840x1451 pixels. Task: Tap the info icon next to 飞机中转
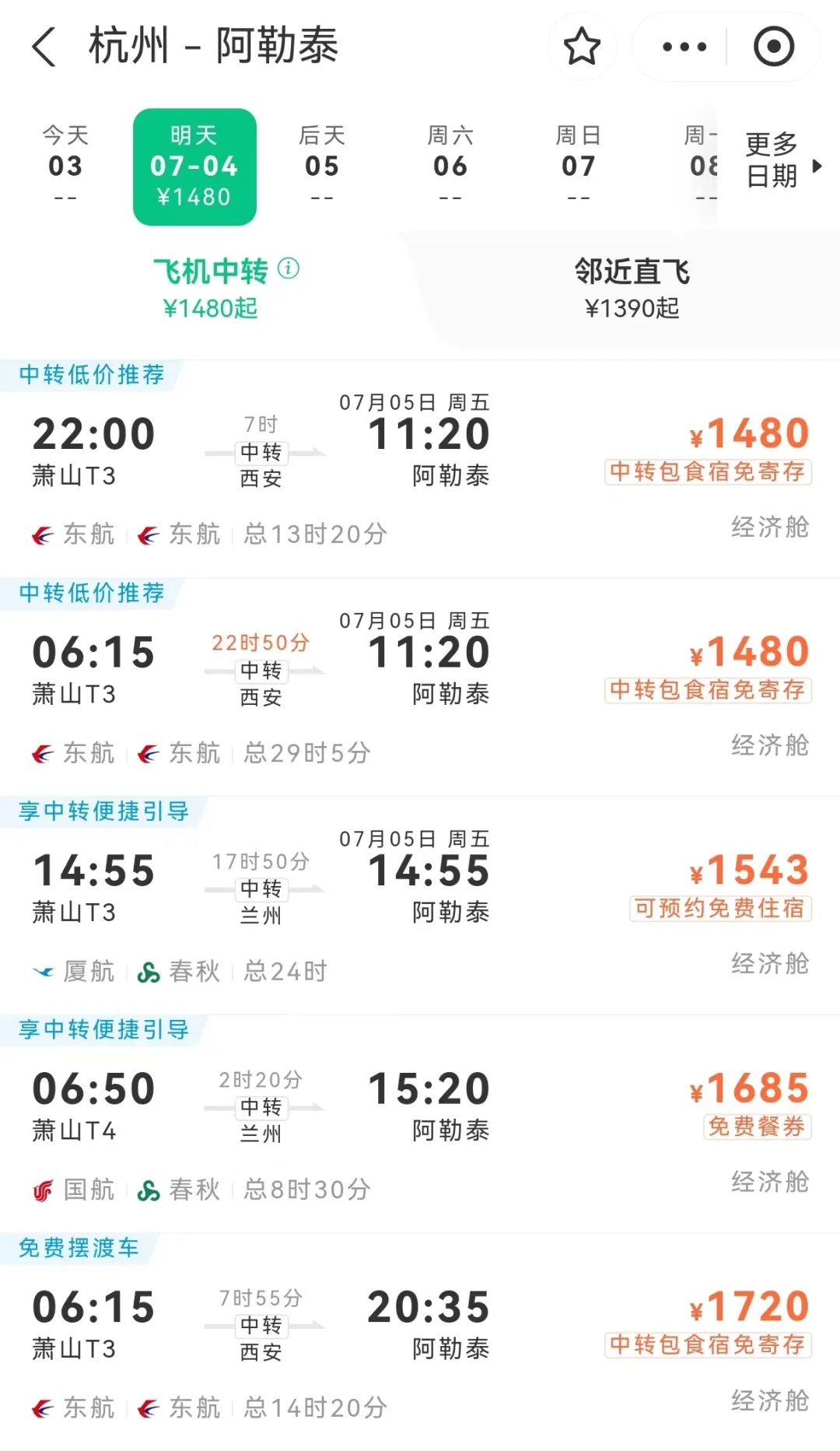coord(291,270)
